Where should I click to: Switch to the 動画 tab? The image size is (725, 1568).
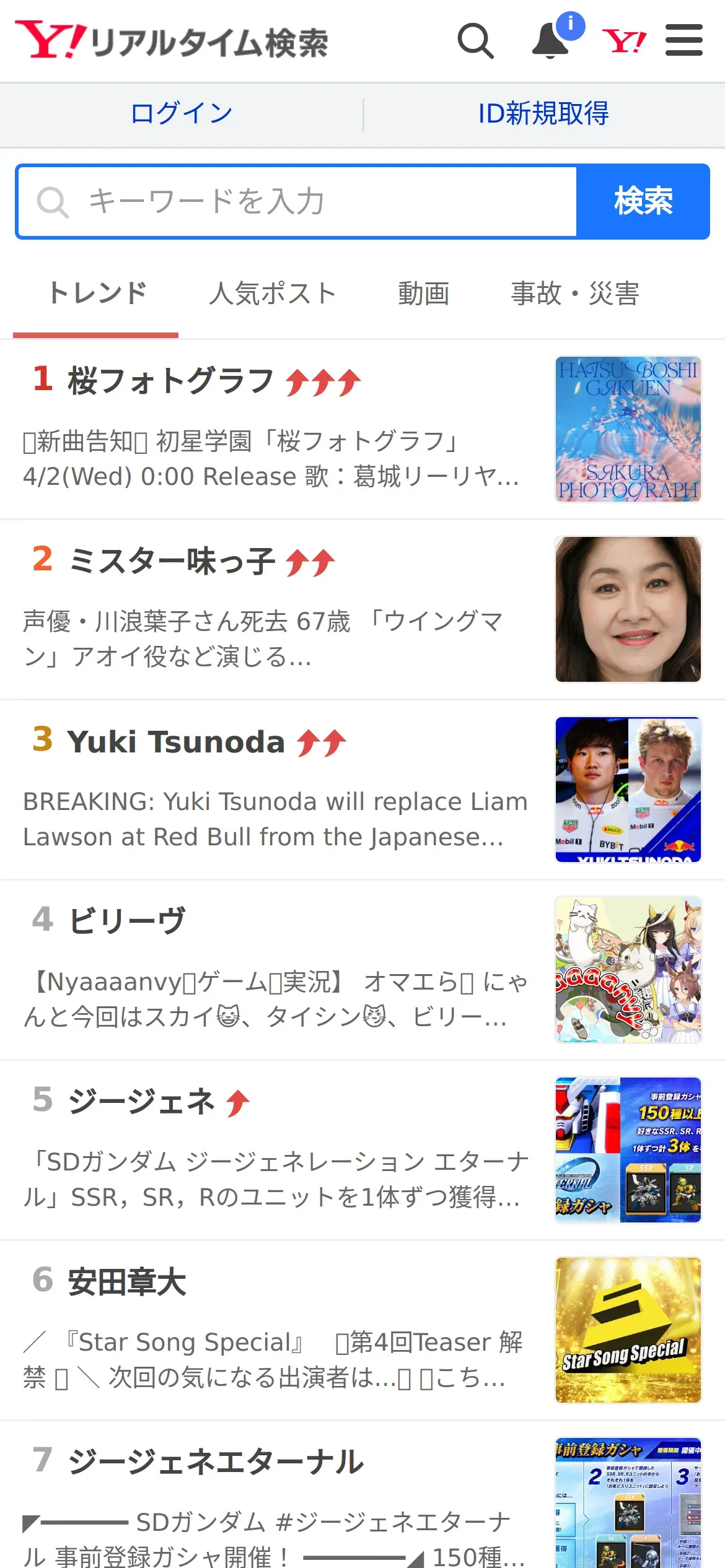pos(423,294)
